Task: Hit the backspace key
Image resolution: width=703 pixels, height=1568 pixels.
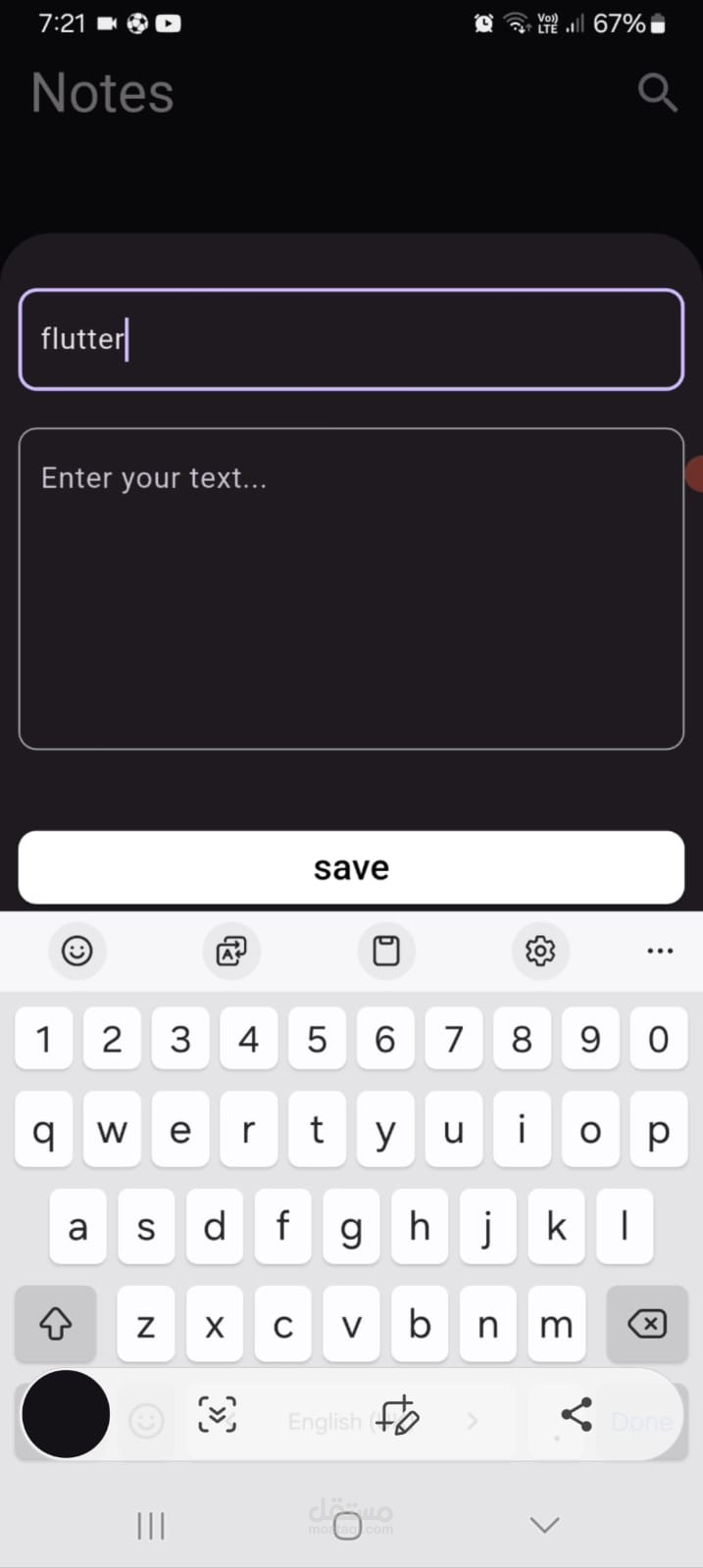Action: coord(647,1324)
